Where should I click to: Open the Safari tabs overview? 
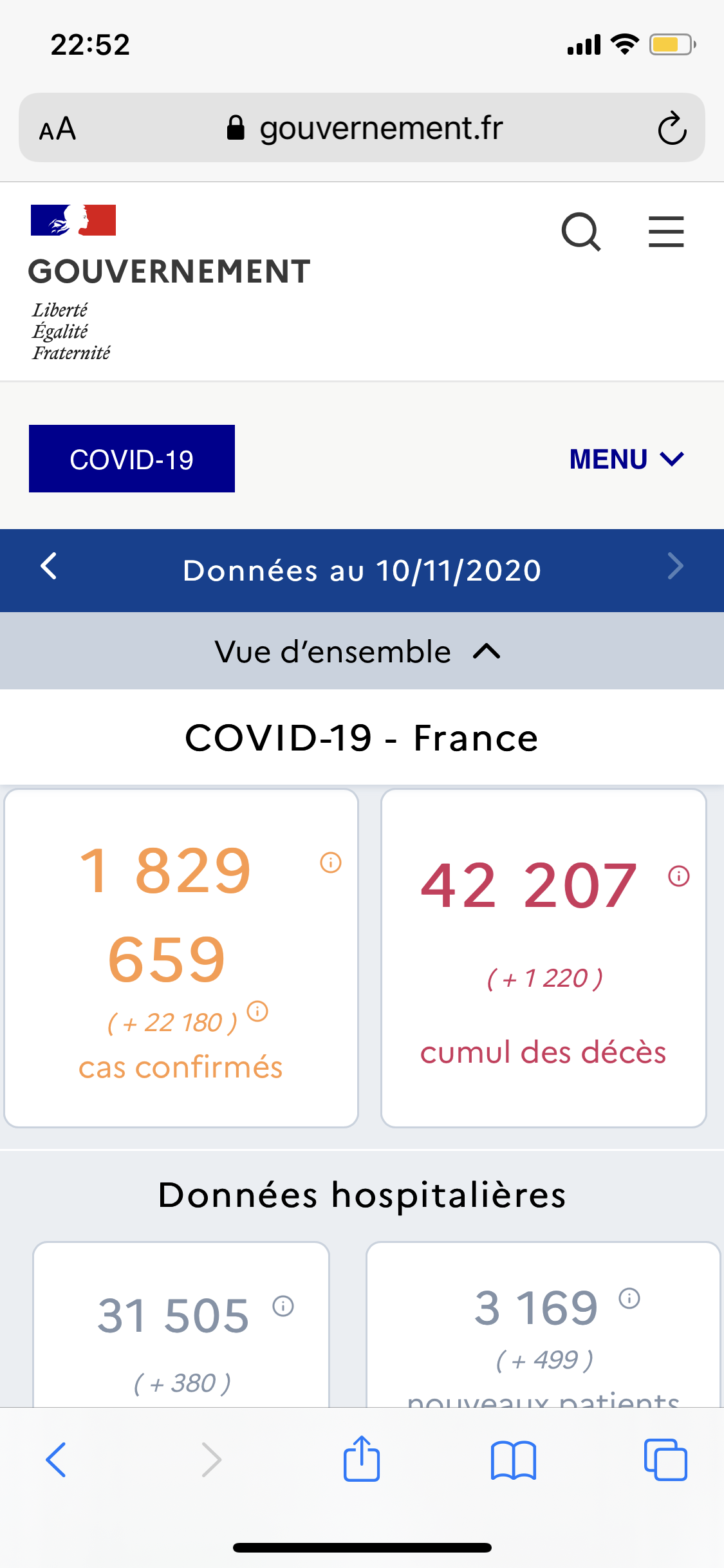(x=665, y=1459)
